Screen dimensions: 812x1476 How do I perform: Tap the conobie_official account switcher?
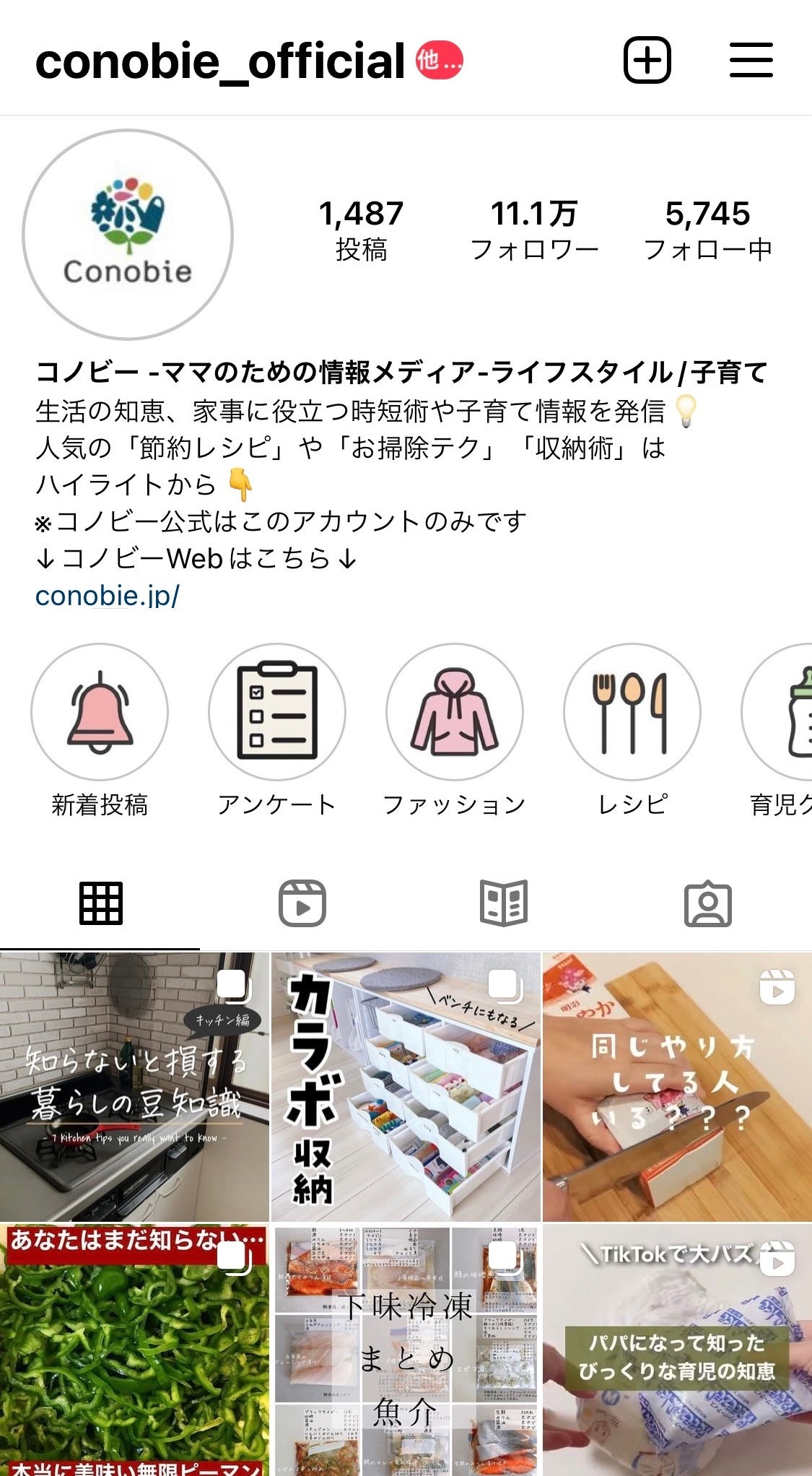click(220, 61)
